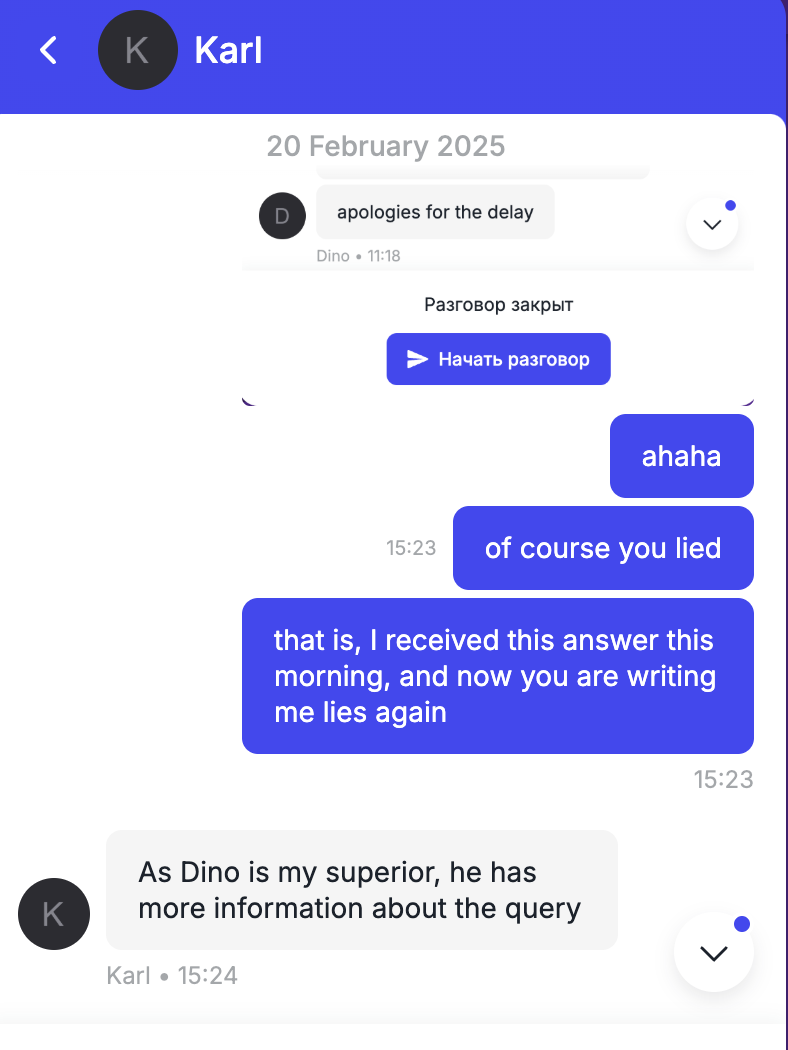Go back using the header arrow
Viewport: 788px width, 1050px height.
pyautogui.click(x=48, y=50)
